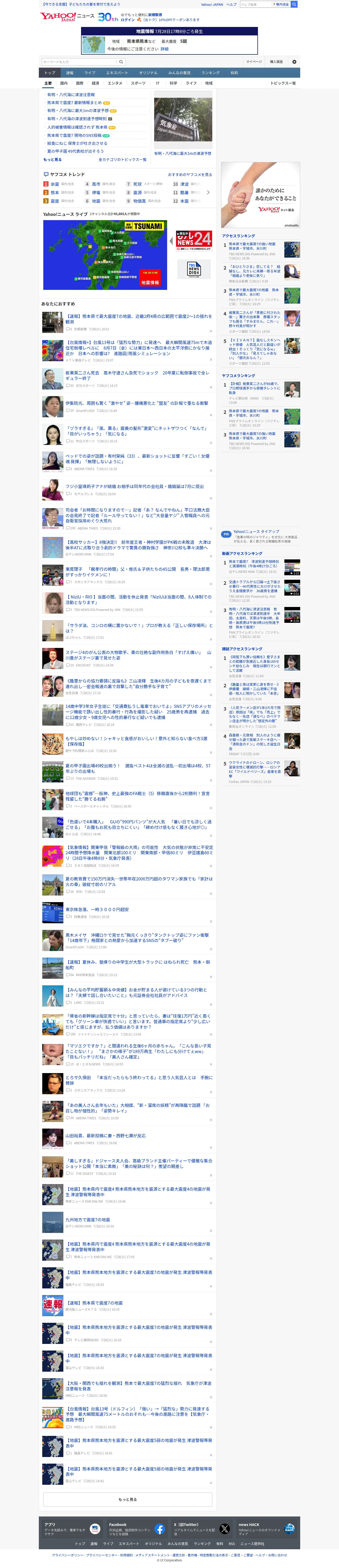Screen dimensions: 339x1568
Task: Tap もっと見る under the topics list
Action: coord(52,160)
